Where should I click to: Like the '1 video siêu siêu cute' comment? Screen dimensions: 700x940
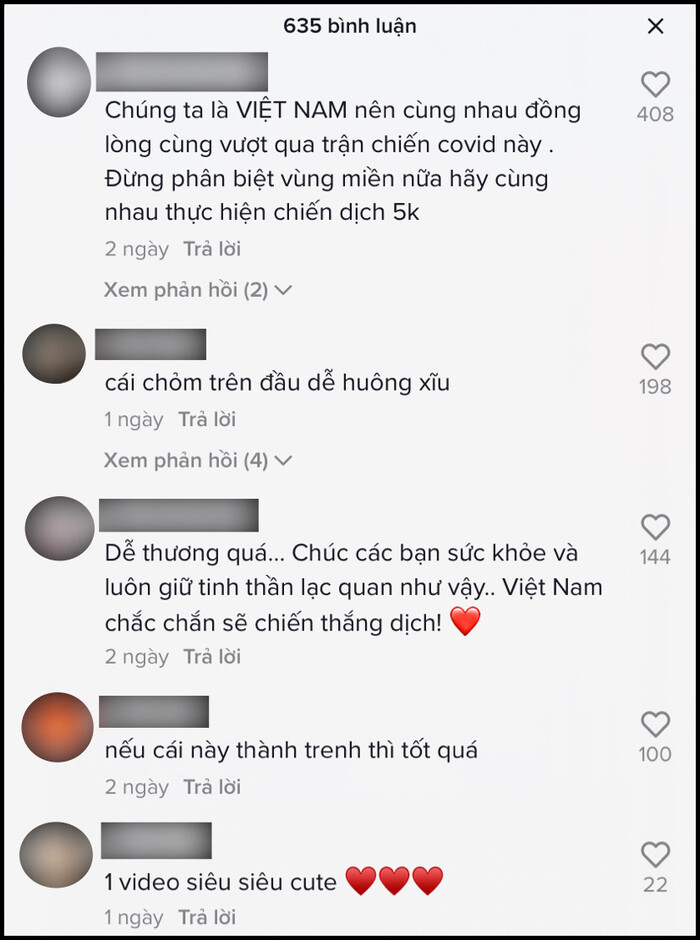[655, 854]
